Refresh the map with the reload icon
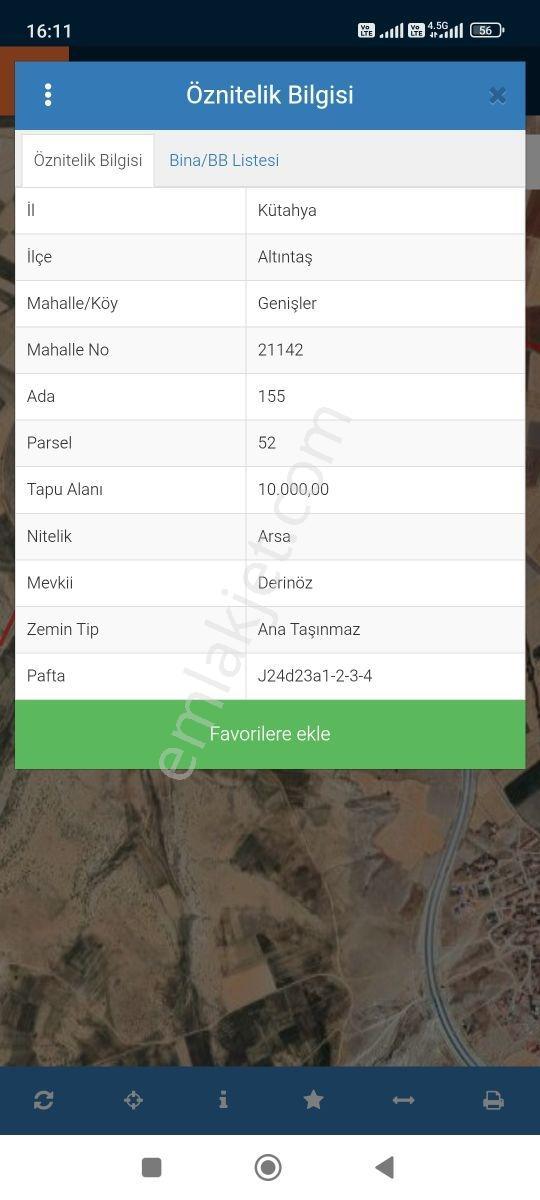Viewport: 540px width, 1200px height. click(43, 1100)
